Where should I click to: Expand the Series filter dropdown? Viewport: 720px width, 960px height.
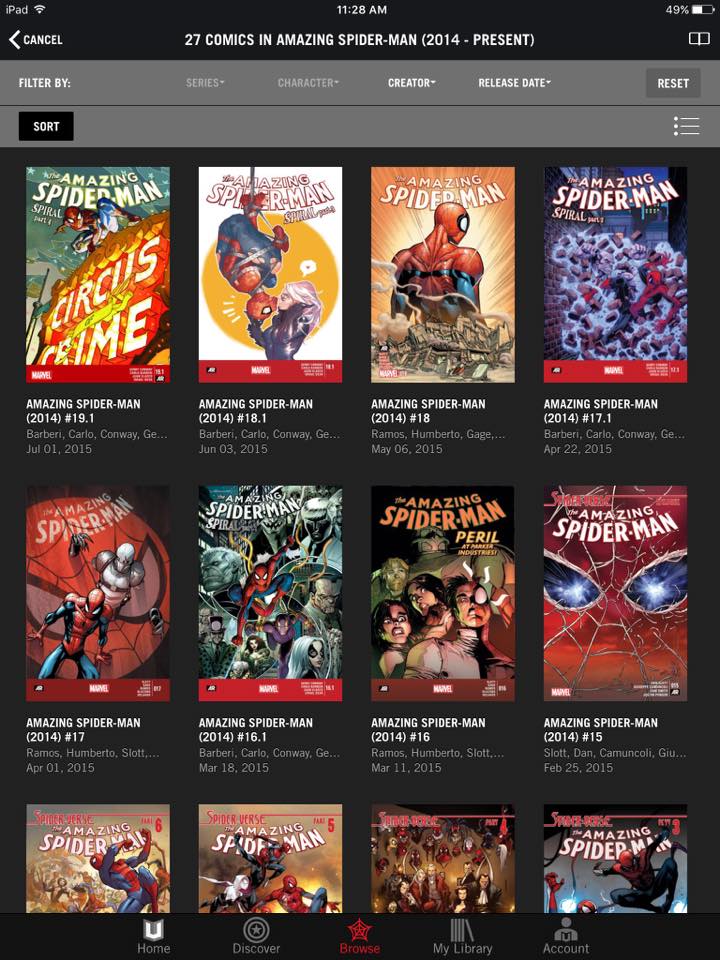pos(205,83)
